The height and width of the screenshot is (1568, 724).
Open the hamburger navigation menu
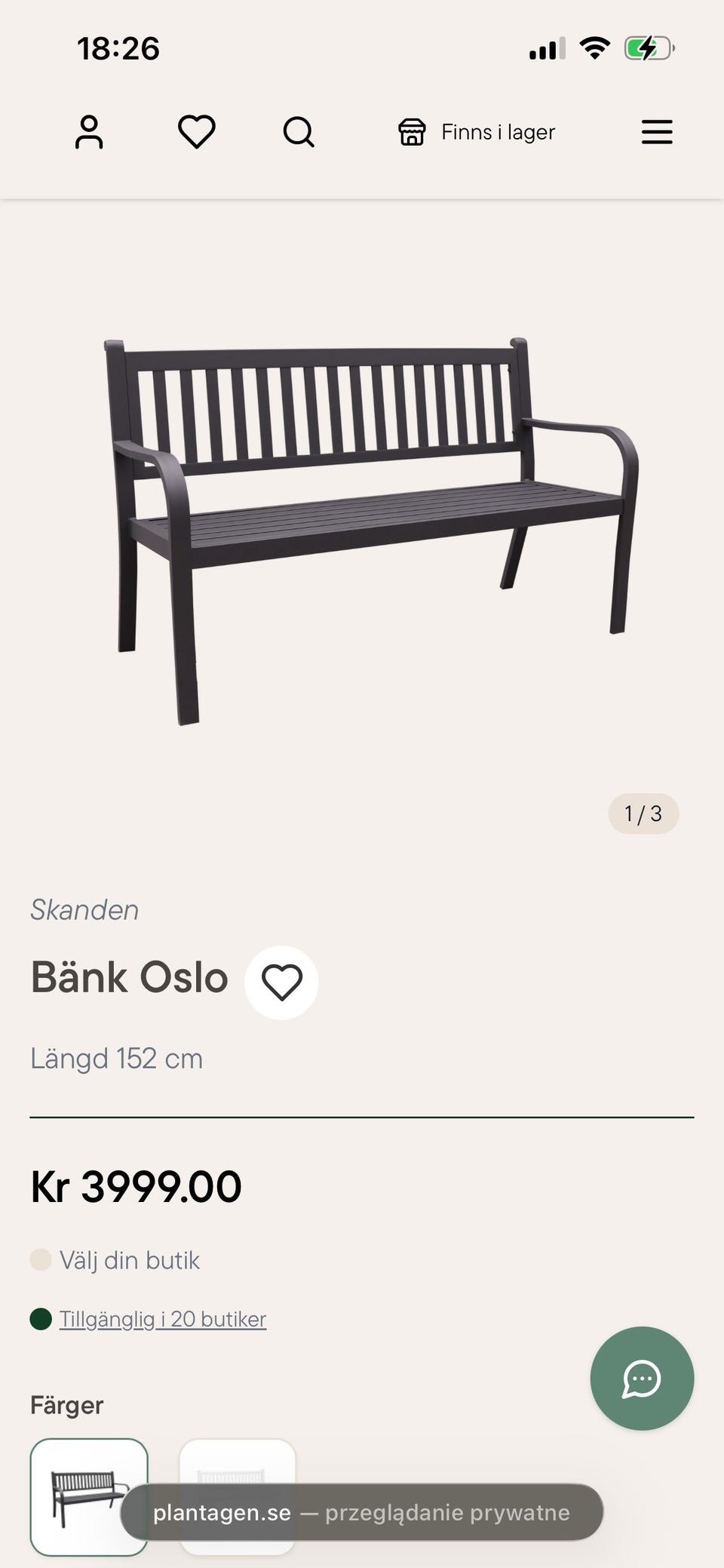point(656,132)
